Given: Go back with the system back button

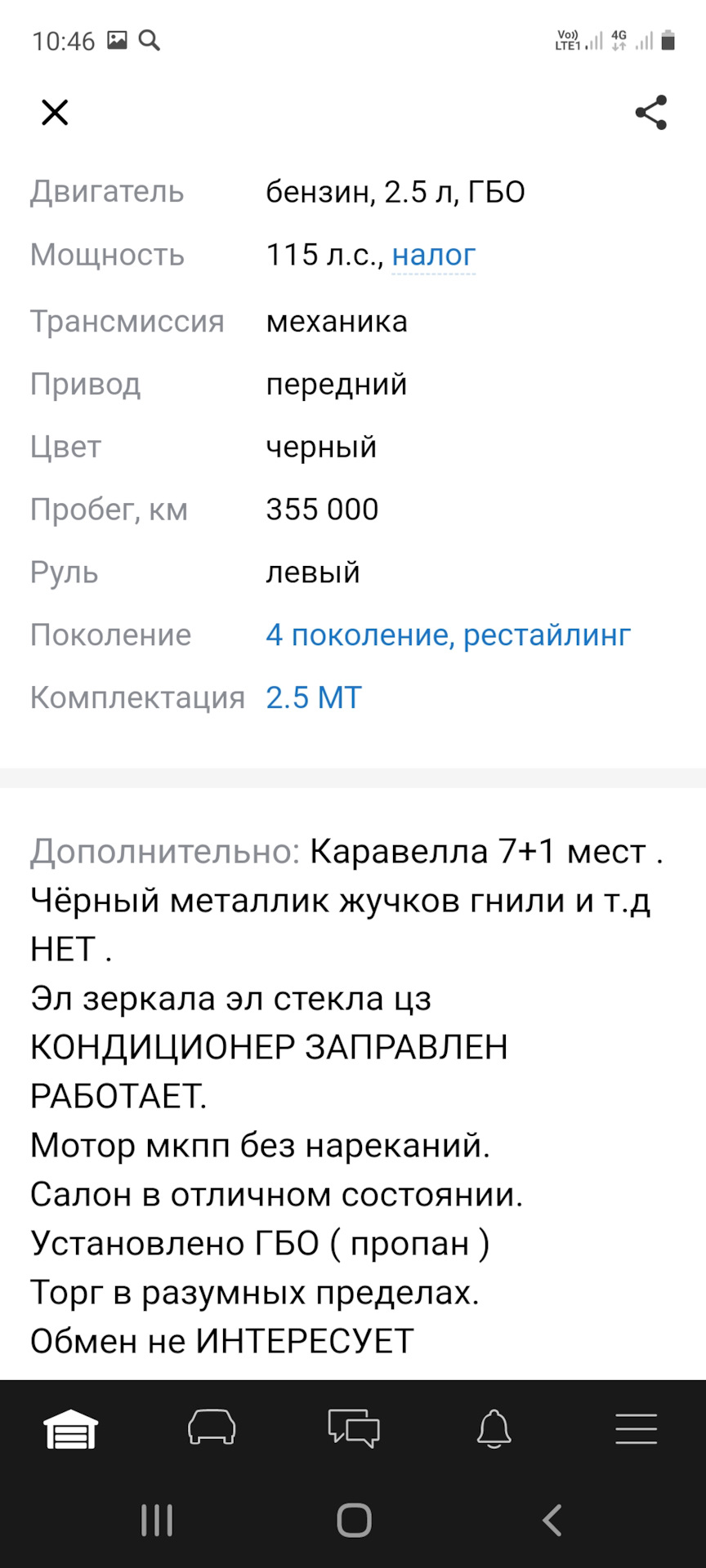Looking at the screenshot, I should (x=552, y=1521).
